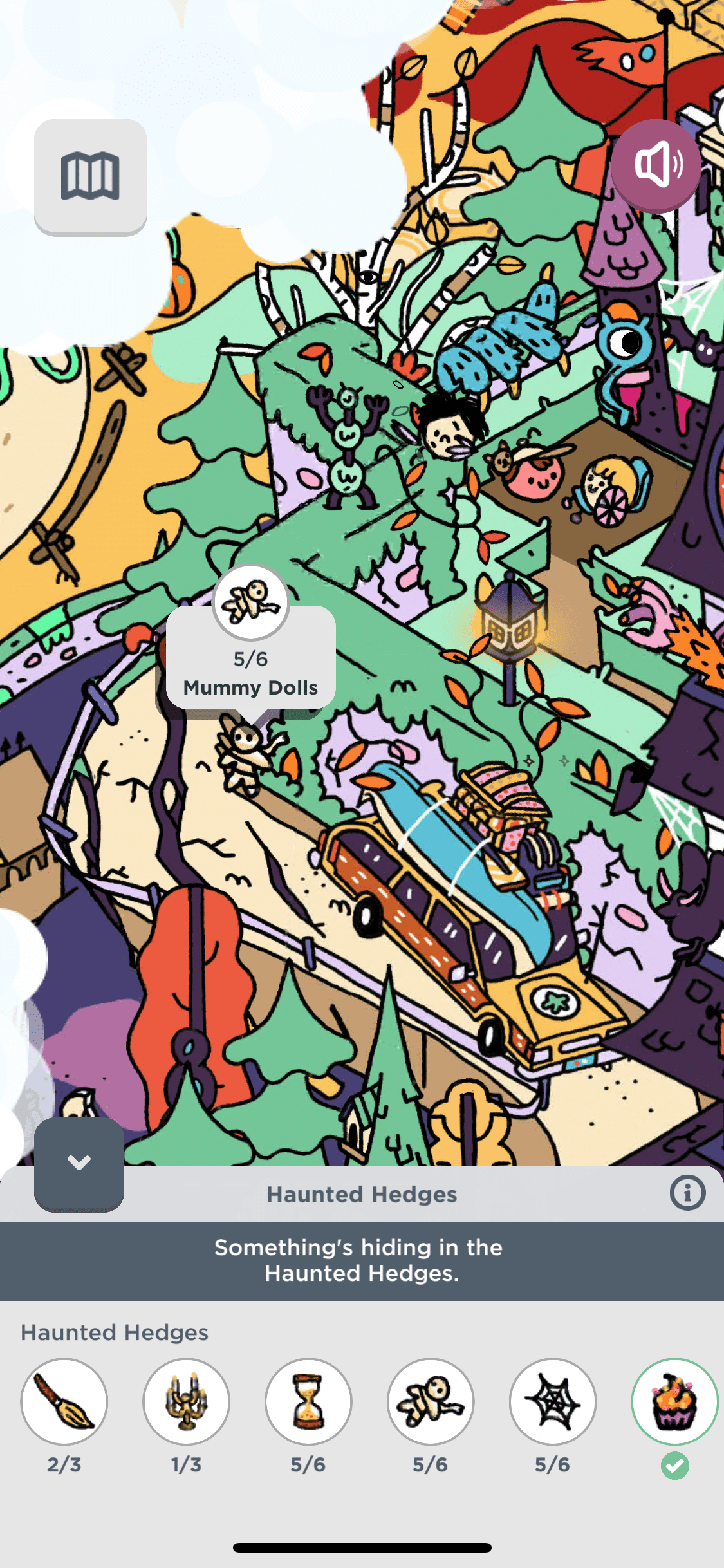Select the completed cupcake item
724x1568 pixels.
(674, 1402)
